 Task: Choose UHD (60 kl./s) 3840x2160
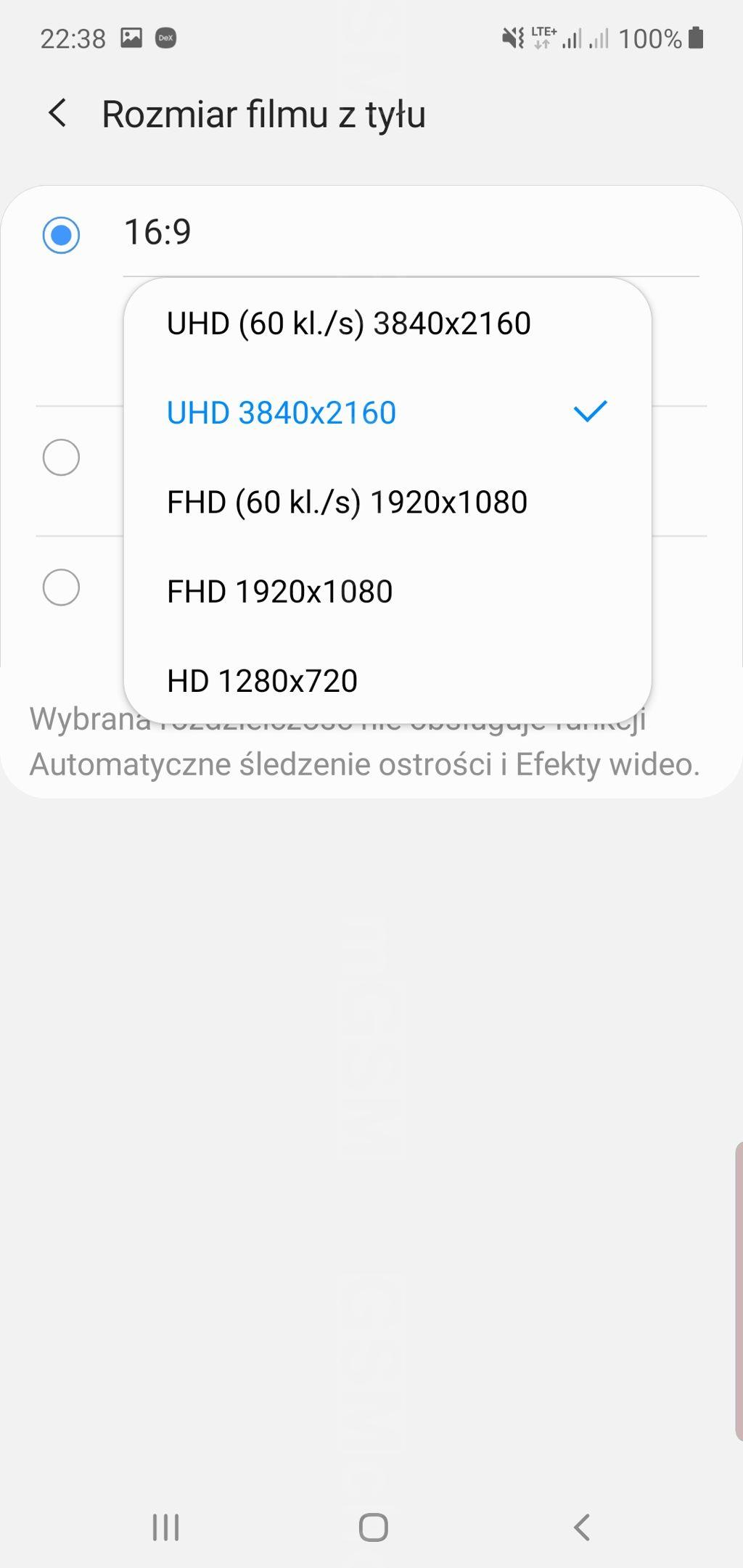coord(349,323)
